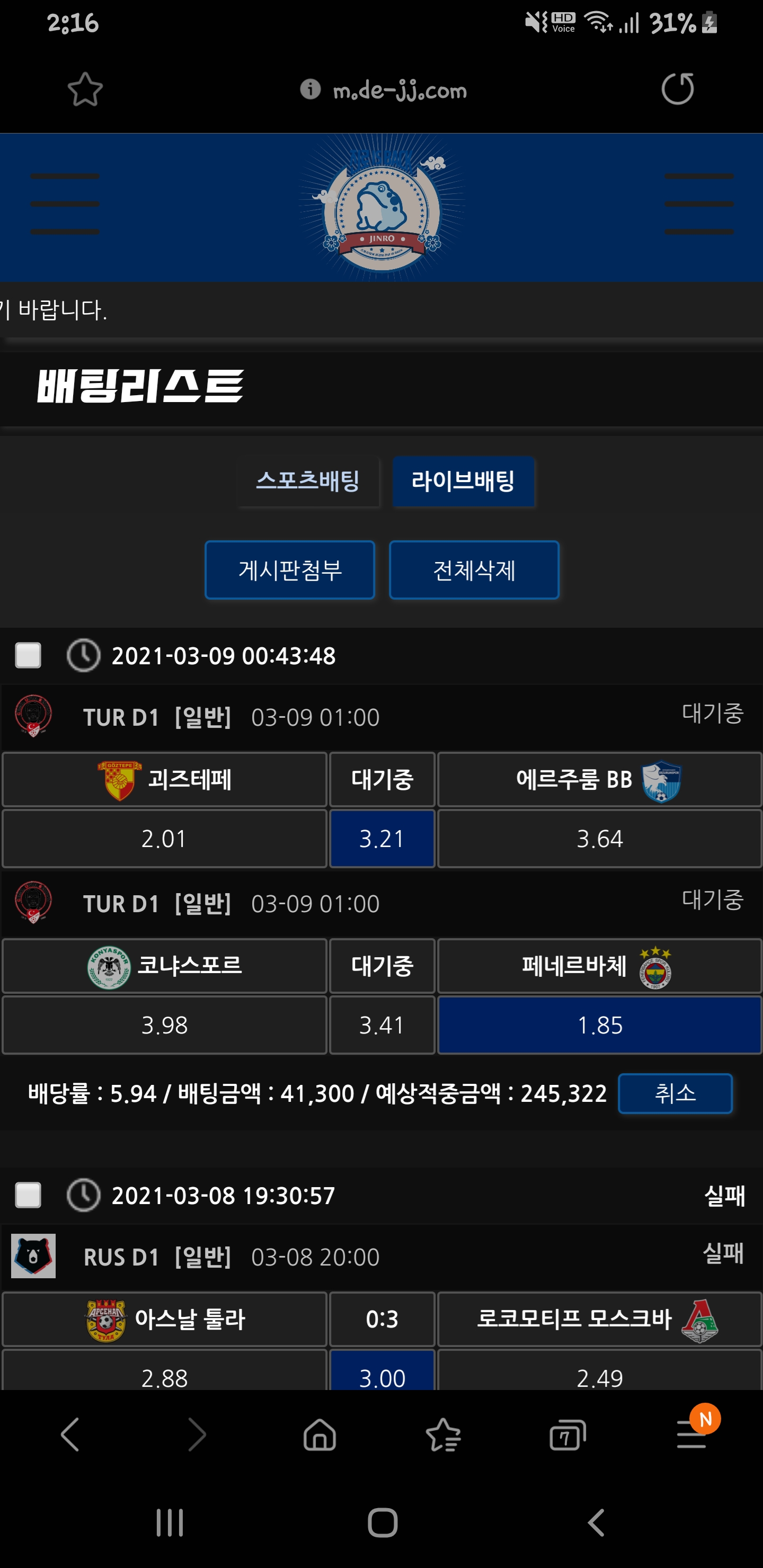The width and height of the screenshot is (763, 1568).
Task: Open the browser home page
Action: point(320,1435)
